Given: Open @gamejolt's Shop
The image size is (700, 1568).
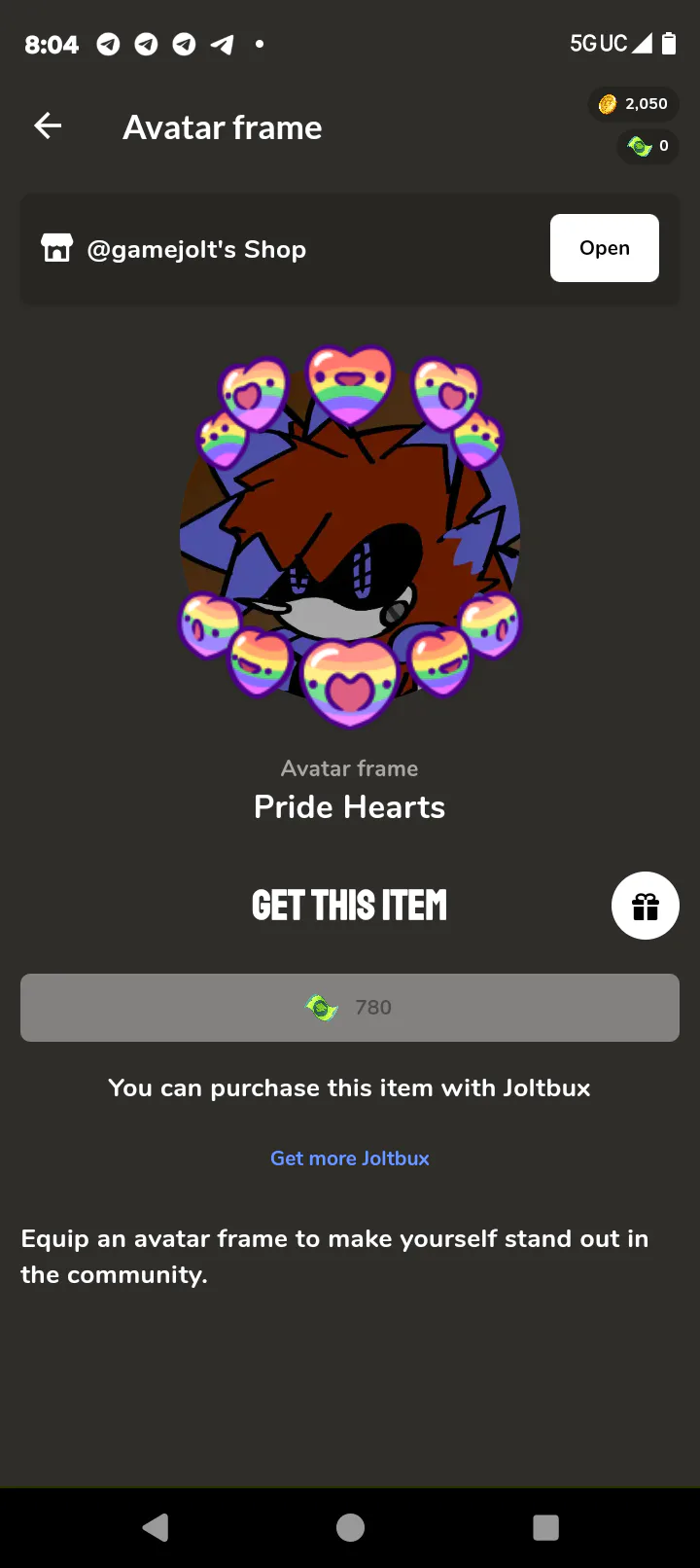Looking at the screenshot, I should (604, 248).
